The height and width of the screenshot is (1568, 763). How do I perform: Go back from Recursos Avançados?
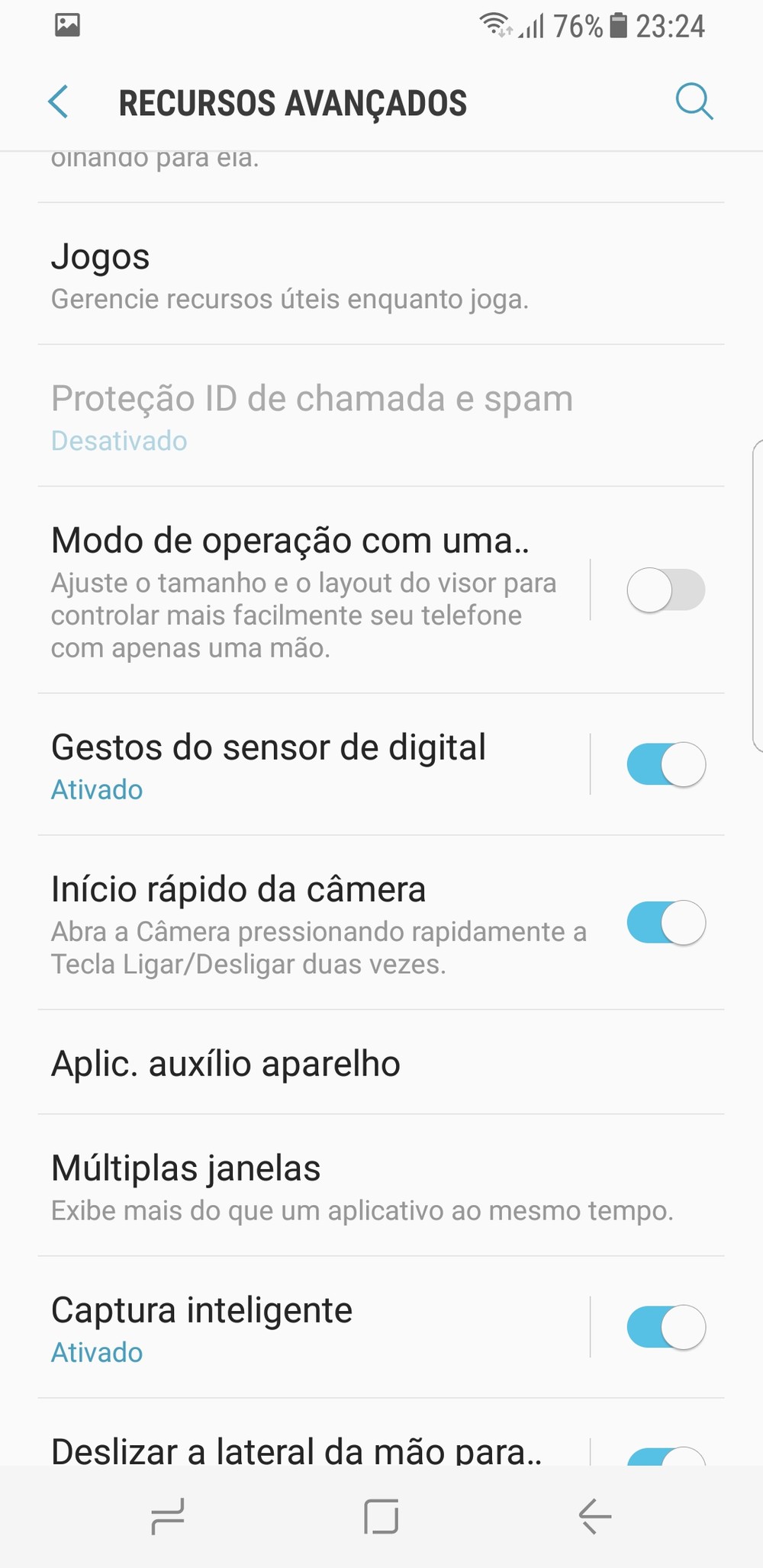pyautogui.click(x=59, y=102)
